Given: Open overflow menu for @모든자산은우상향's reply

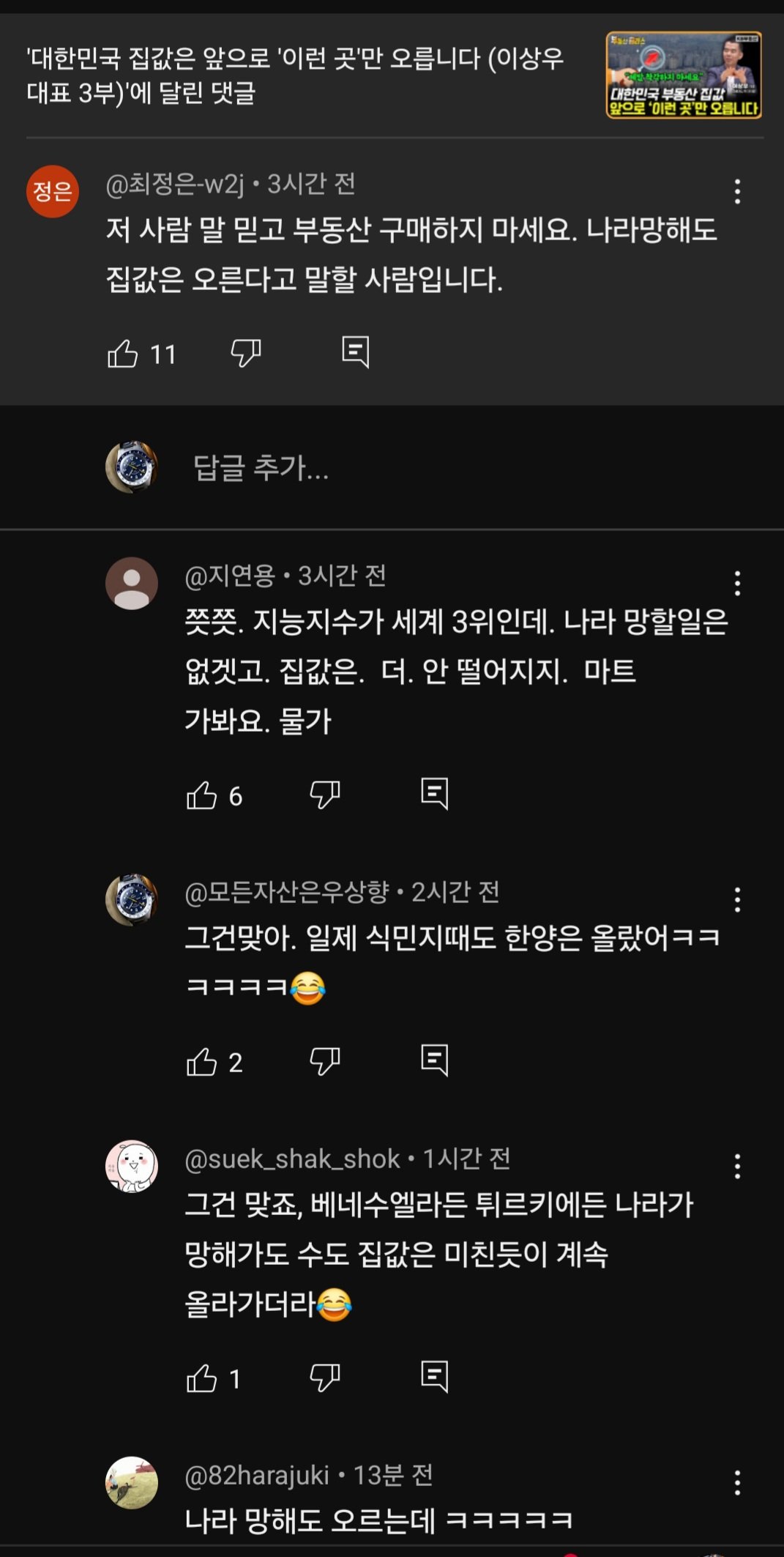Looking at the screenshot, I should point(737,900).
